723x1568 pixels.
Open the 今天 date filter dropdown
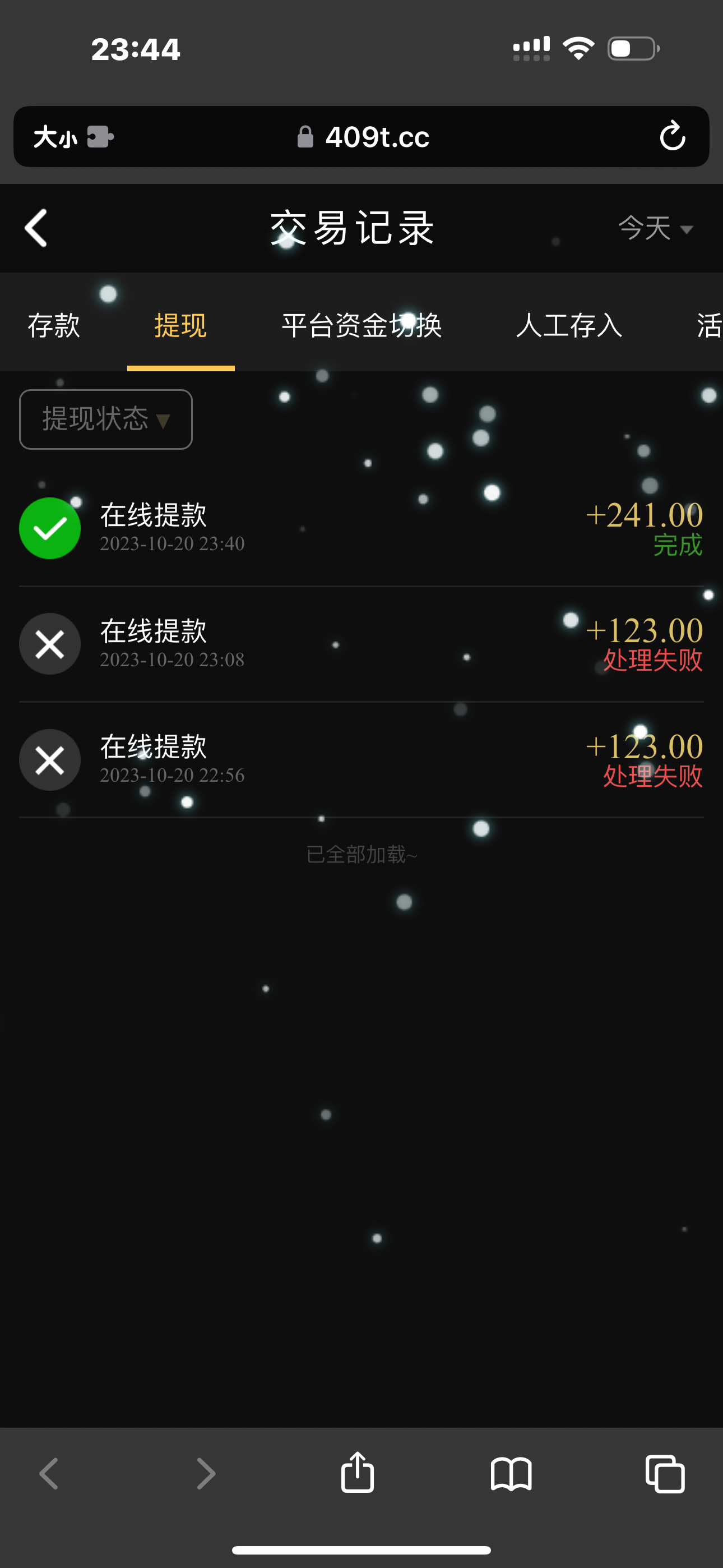(655, 229)
